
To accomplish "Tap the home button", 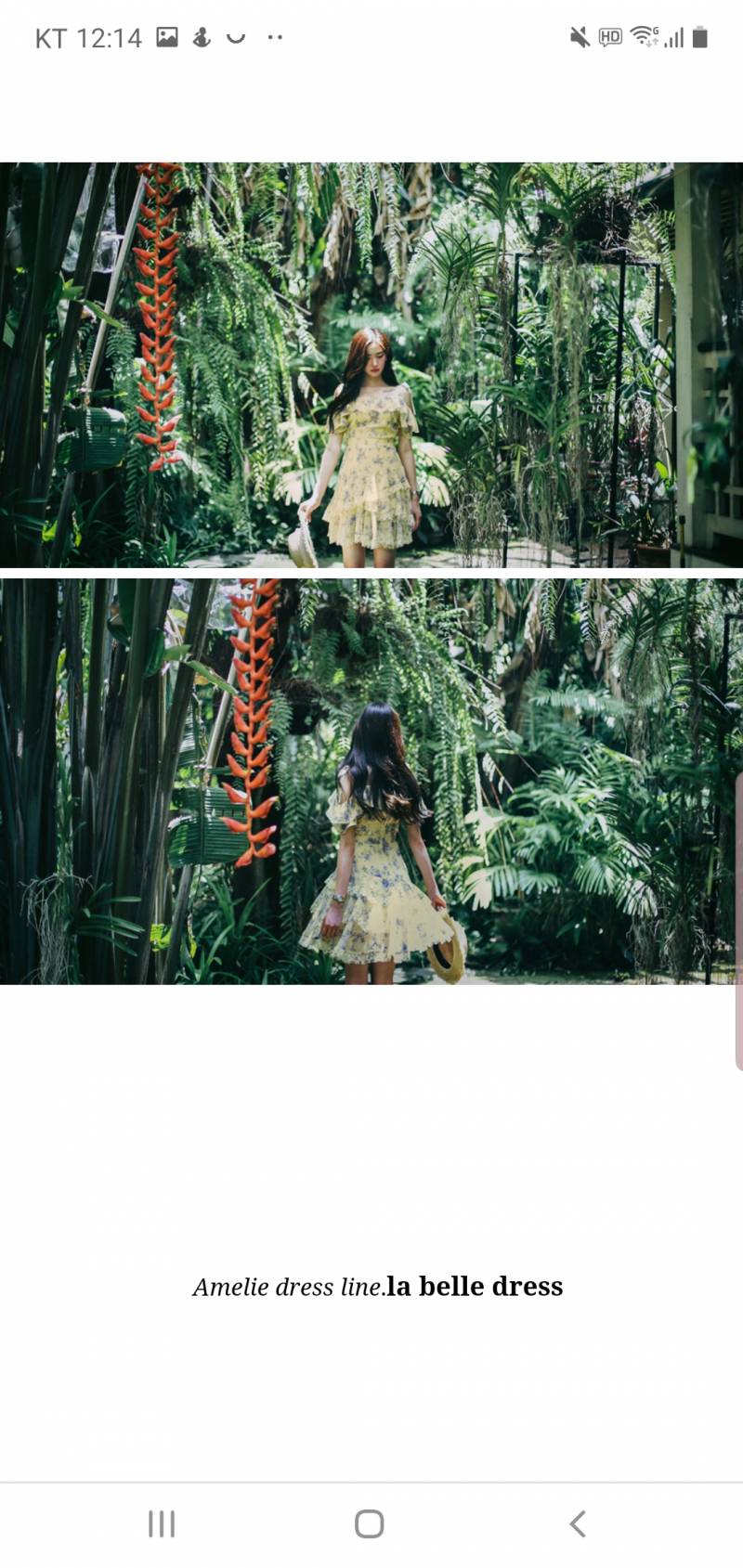I will click(370, 1523).
